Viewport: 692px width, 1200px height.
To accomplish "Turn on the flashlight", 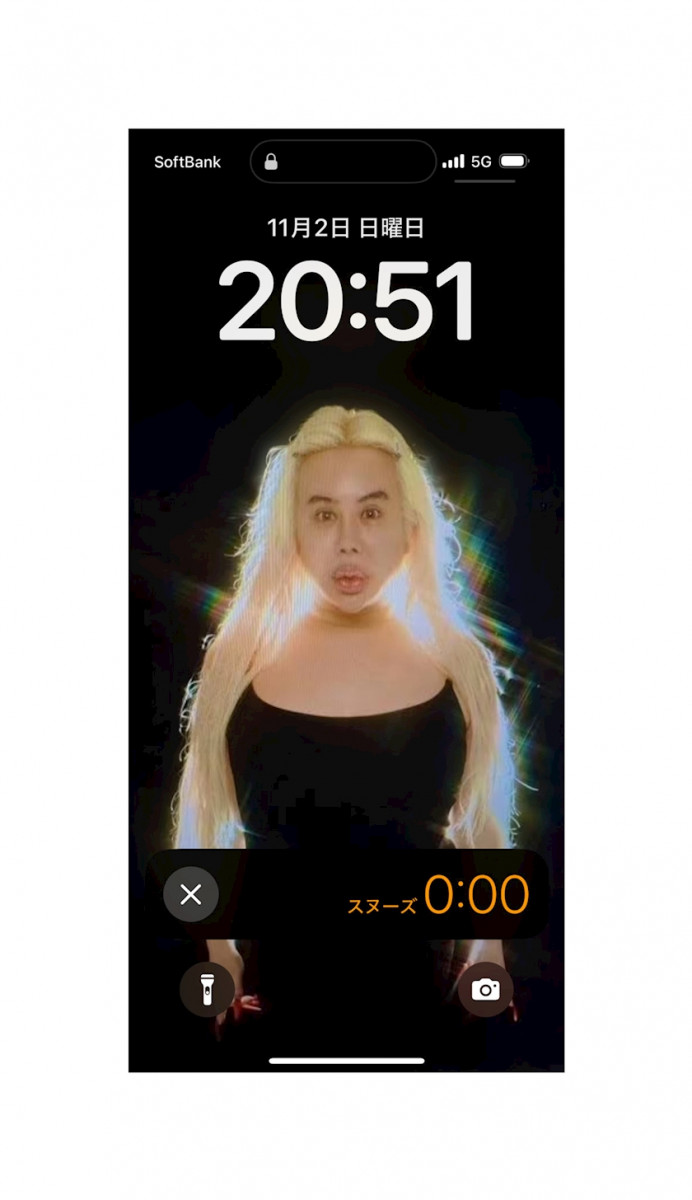I will 207,990.
